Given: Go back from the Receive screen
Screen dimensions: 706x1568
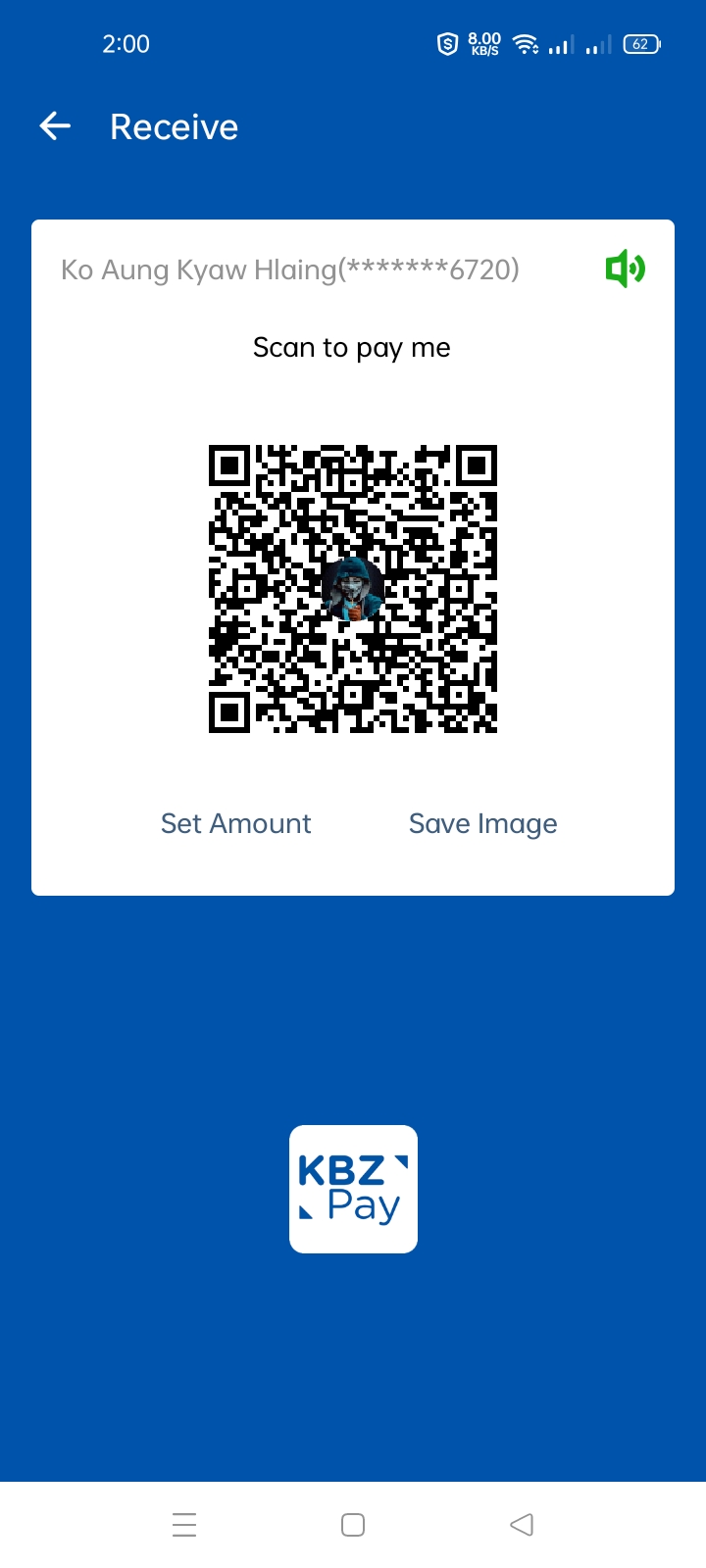Looking at the screenshot, I should coord(55,126).
